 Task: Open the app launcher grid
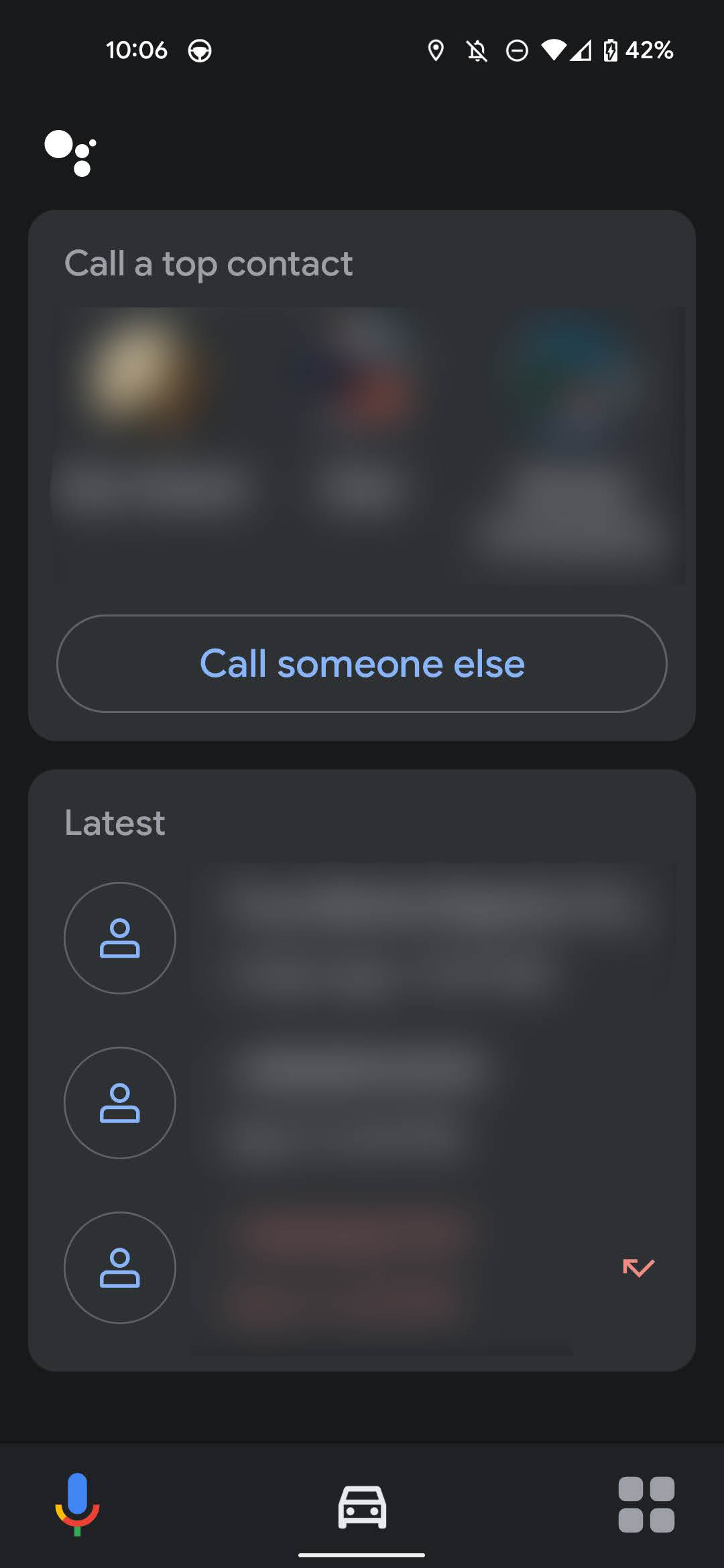click(x=646, y=1504)
